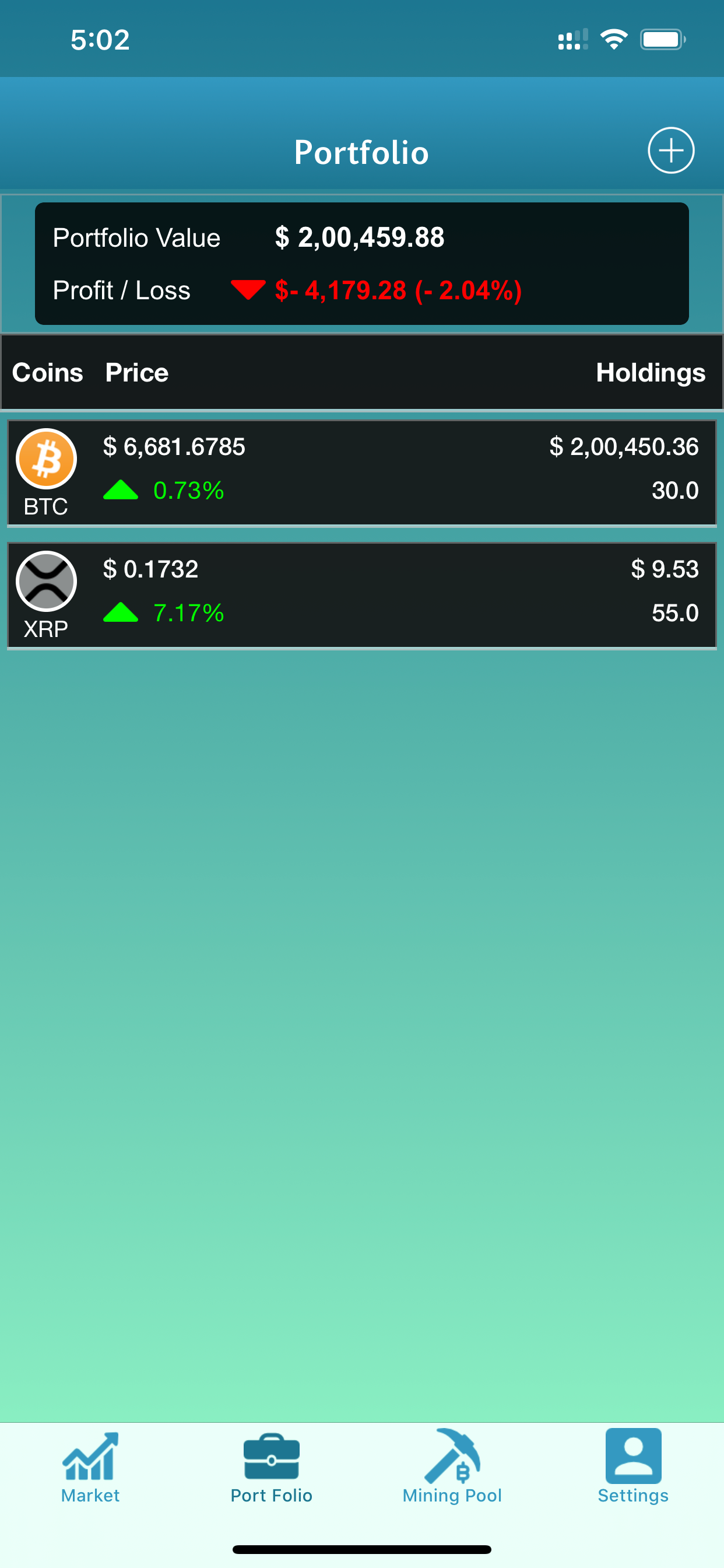Tap the green gain arrow beside XRP

pyautogui.click(x=123, y=614)
